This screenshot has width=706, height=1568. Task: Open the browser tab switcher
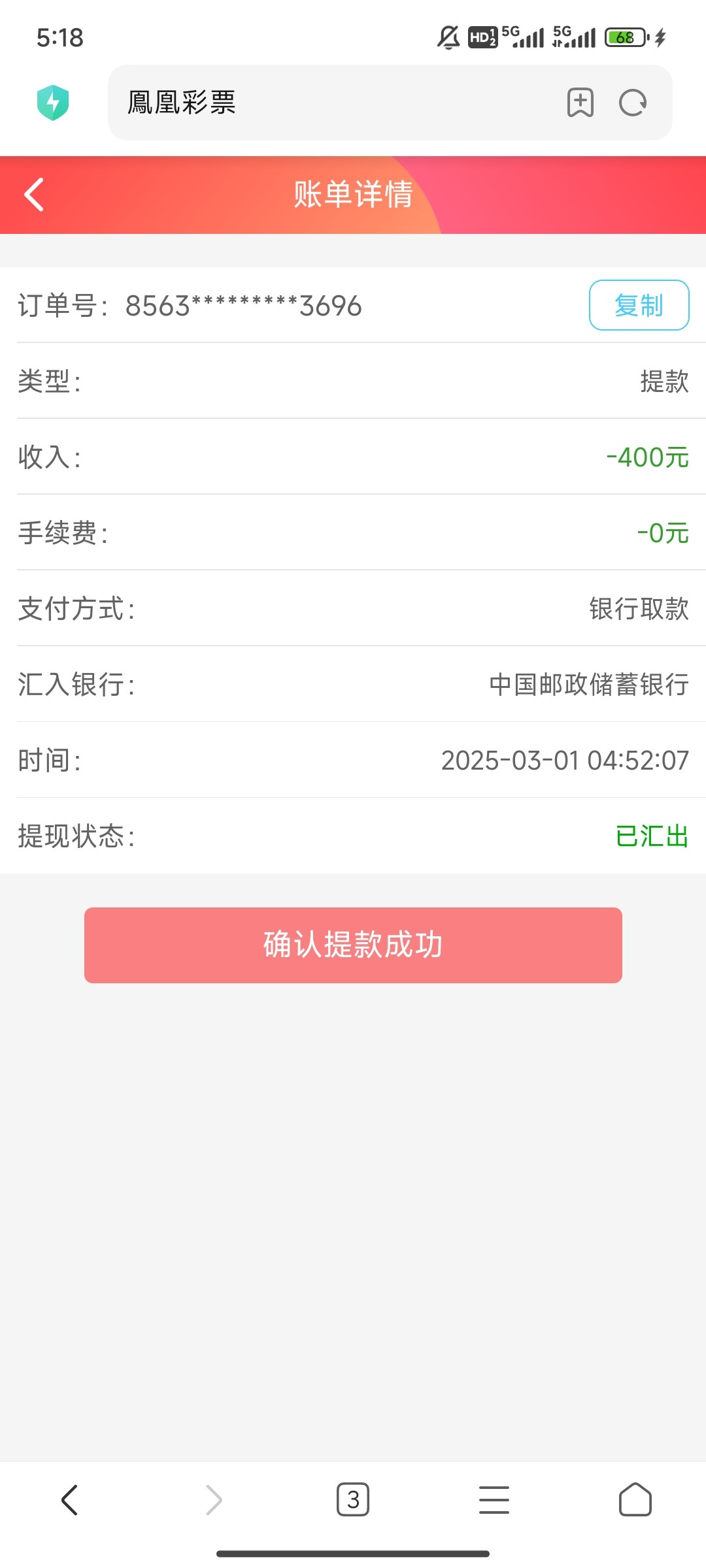(353, 1499)
